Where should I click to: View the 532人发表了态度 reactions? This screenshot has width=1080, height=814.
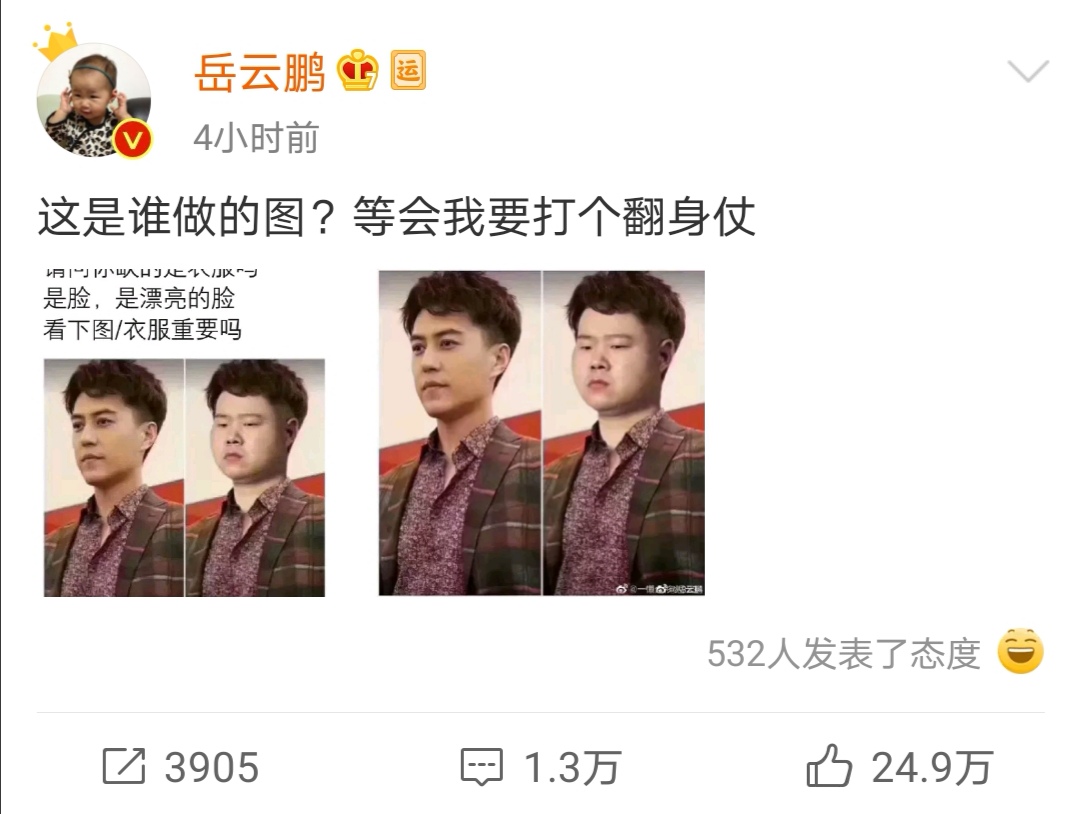pos(844,654)
